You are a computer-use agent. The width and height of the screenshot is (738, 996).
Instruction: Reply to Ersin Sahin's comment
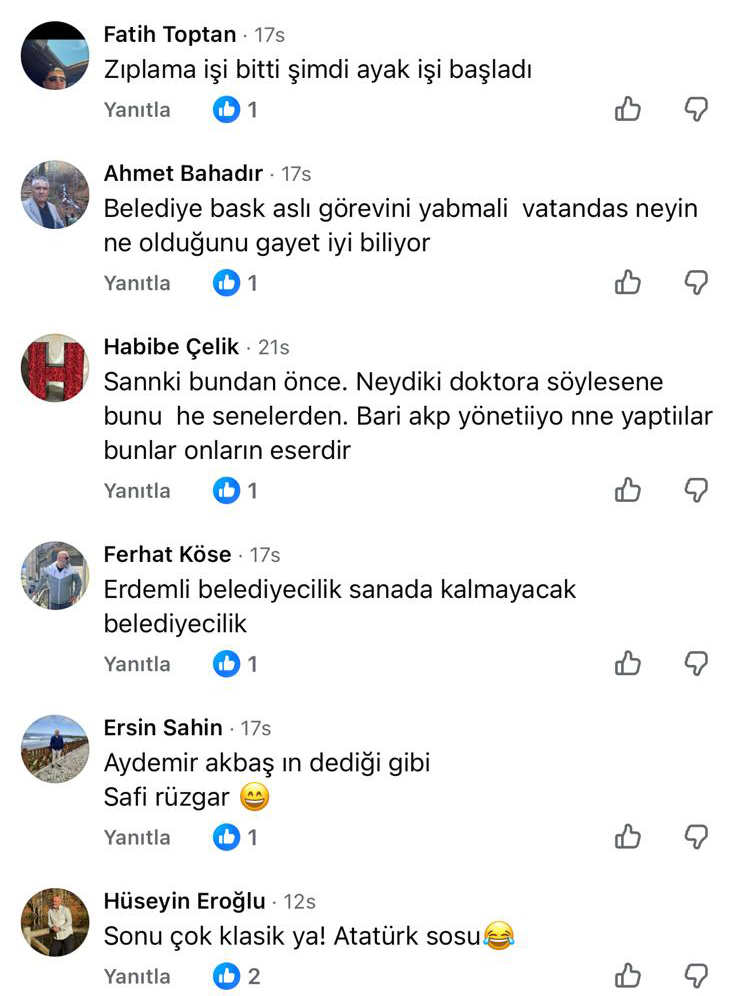(x=137, y=837)
